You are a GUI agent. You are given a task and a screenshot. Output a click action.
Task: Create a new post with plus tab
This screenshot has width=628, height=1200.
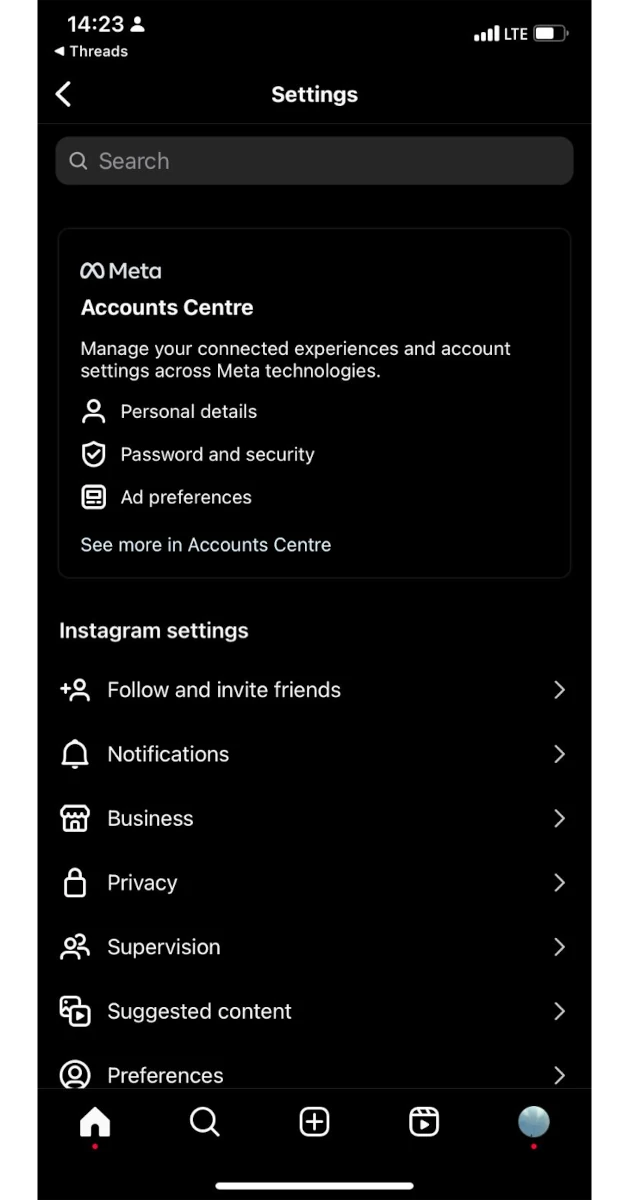click(314, 1123)
